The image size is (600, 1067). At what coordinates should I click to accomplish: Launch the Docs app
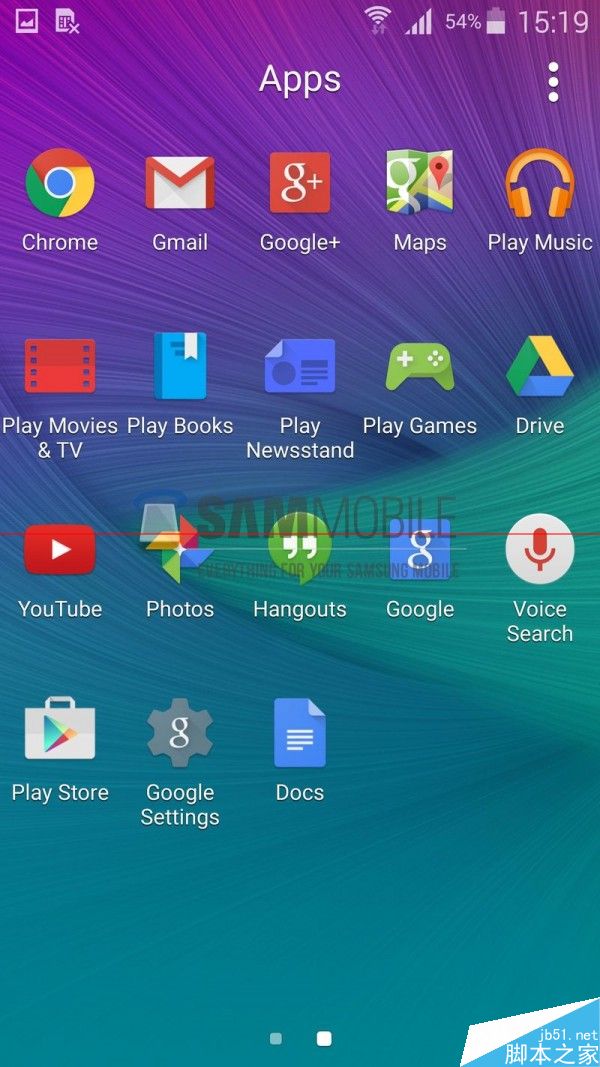pos(300,733)
